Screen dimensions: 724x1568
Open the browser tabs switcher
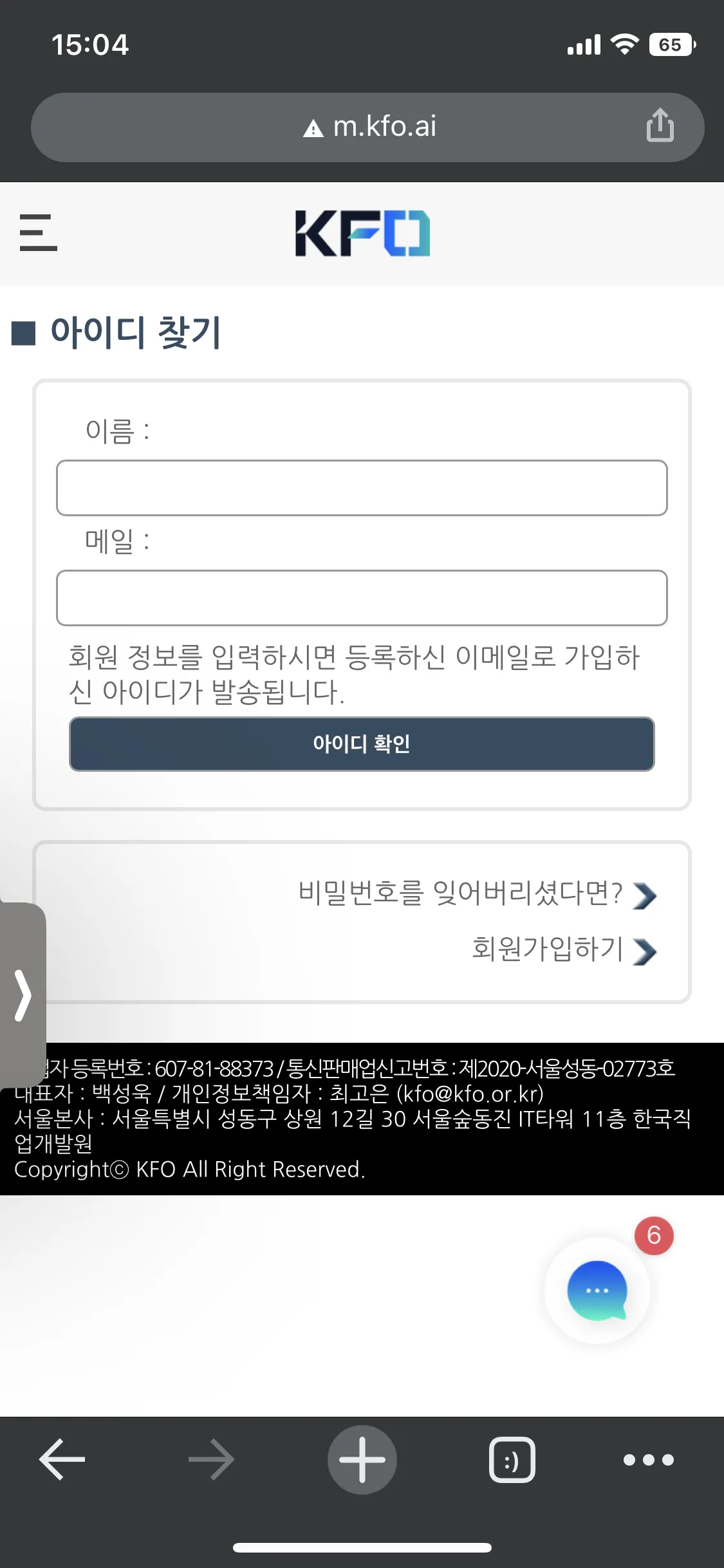tap(512, 1459)
